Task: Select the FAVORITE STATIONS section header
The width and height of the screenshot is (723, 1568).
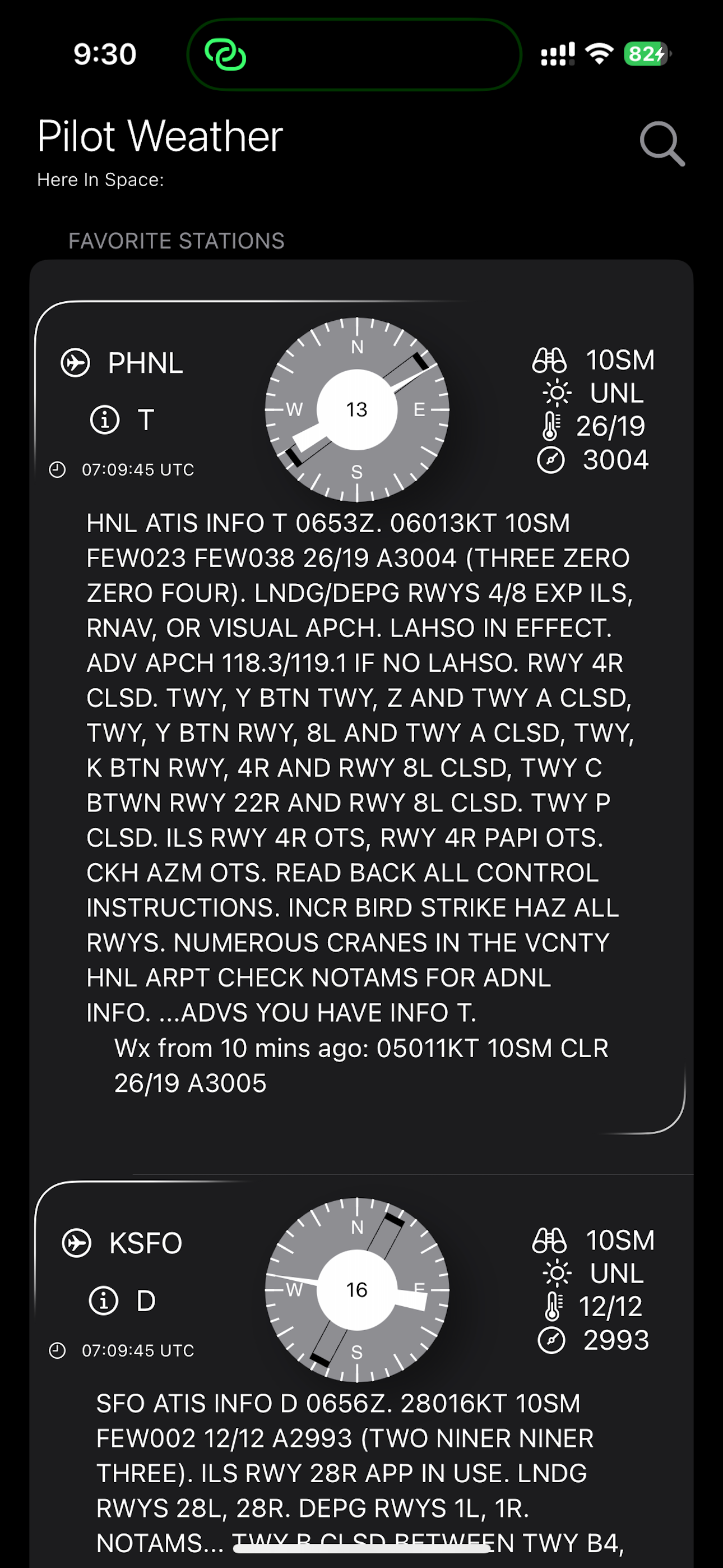Action: click(177, 241)
